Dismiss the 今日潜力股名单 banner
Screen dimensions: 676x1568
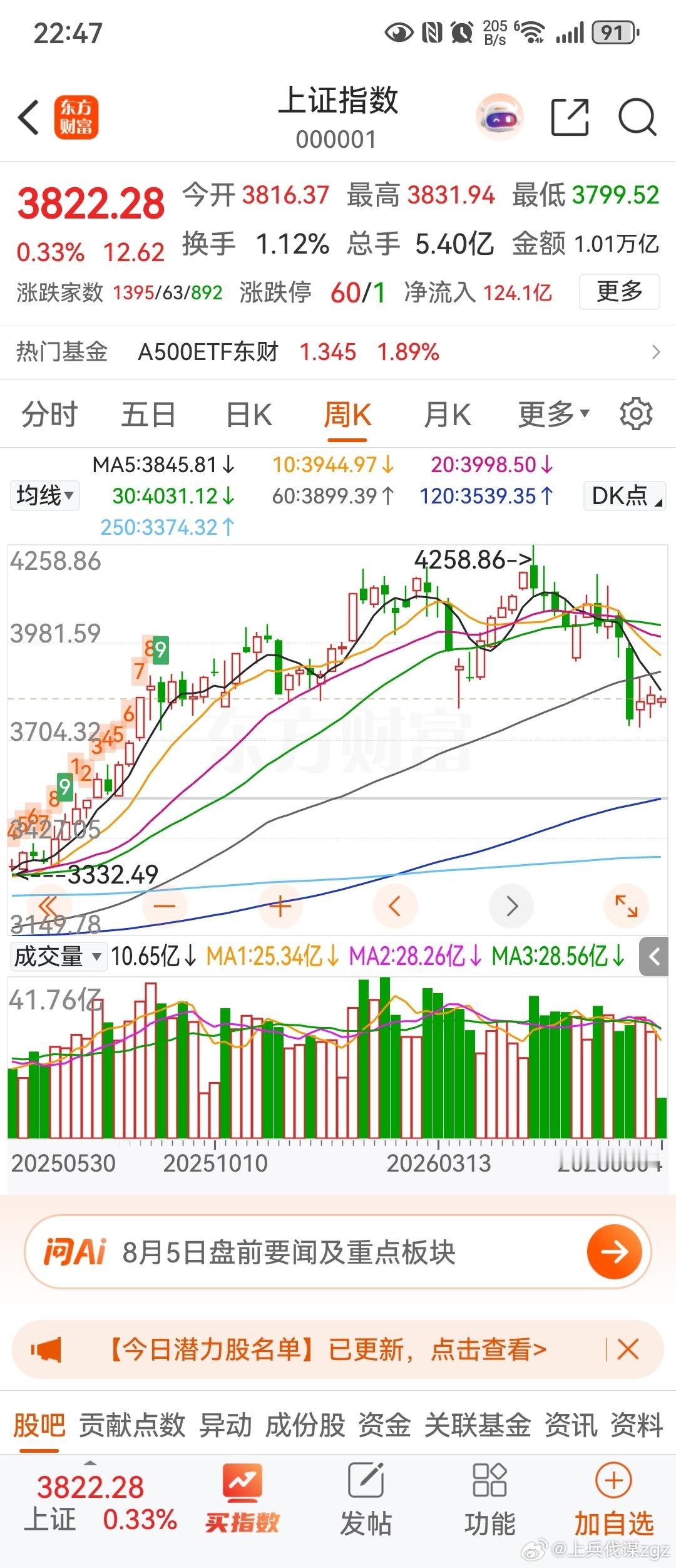tap(628, 1349)
